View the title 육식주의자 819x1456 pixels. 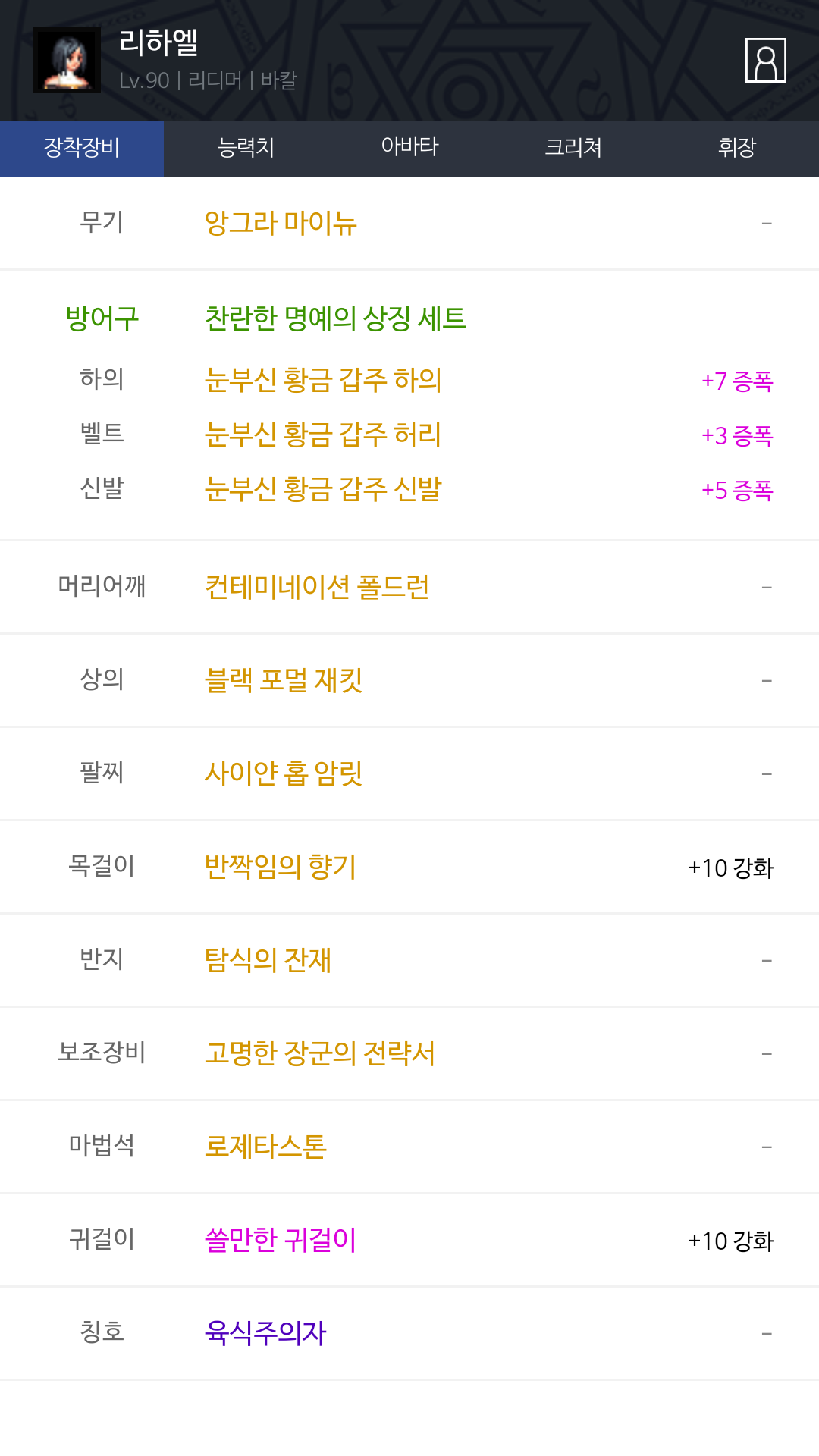(x=265, y=1333)
